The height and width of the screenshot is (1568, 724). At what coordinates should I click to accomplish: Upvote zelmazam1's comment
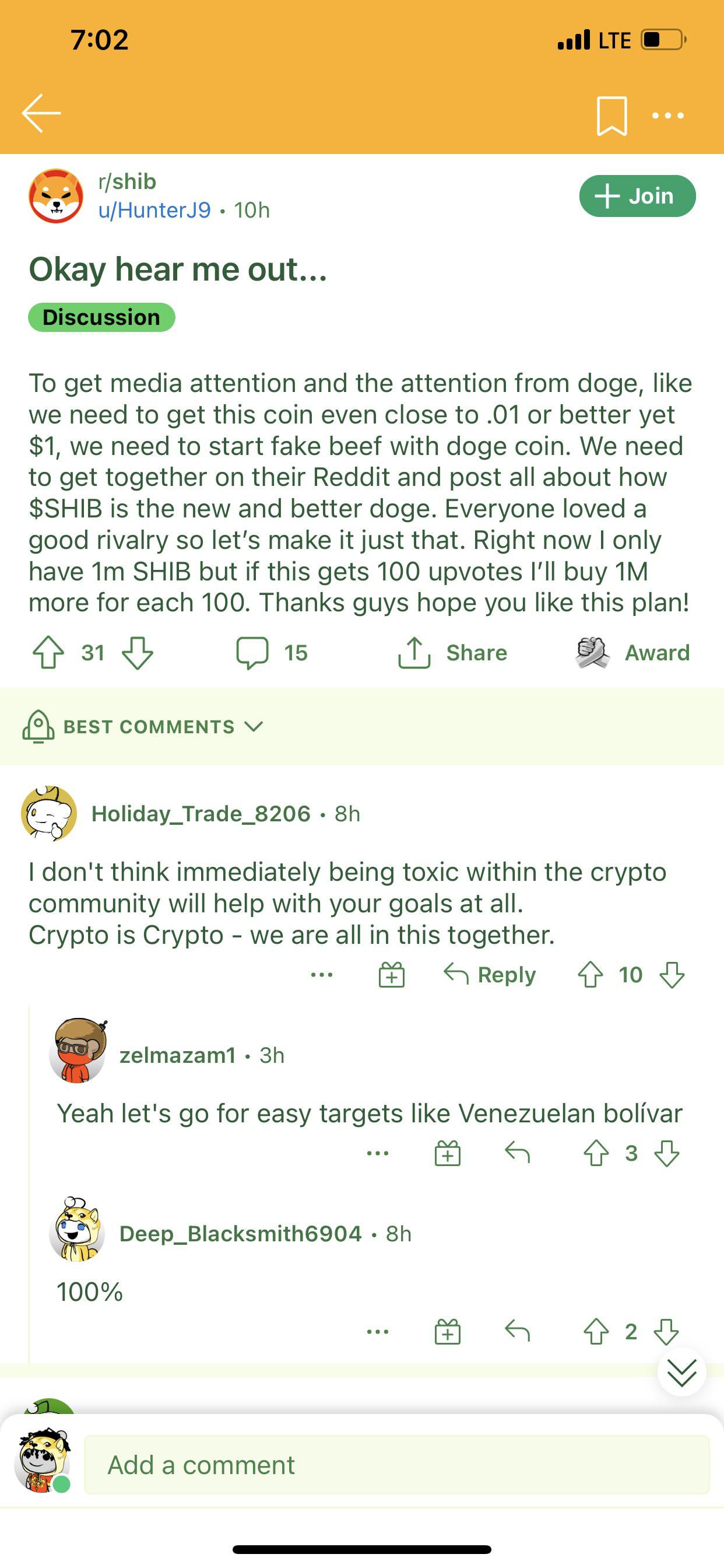pos(596,1153)
